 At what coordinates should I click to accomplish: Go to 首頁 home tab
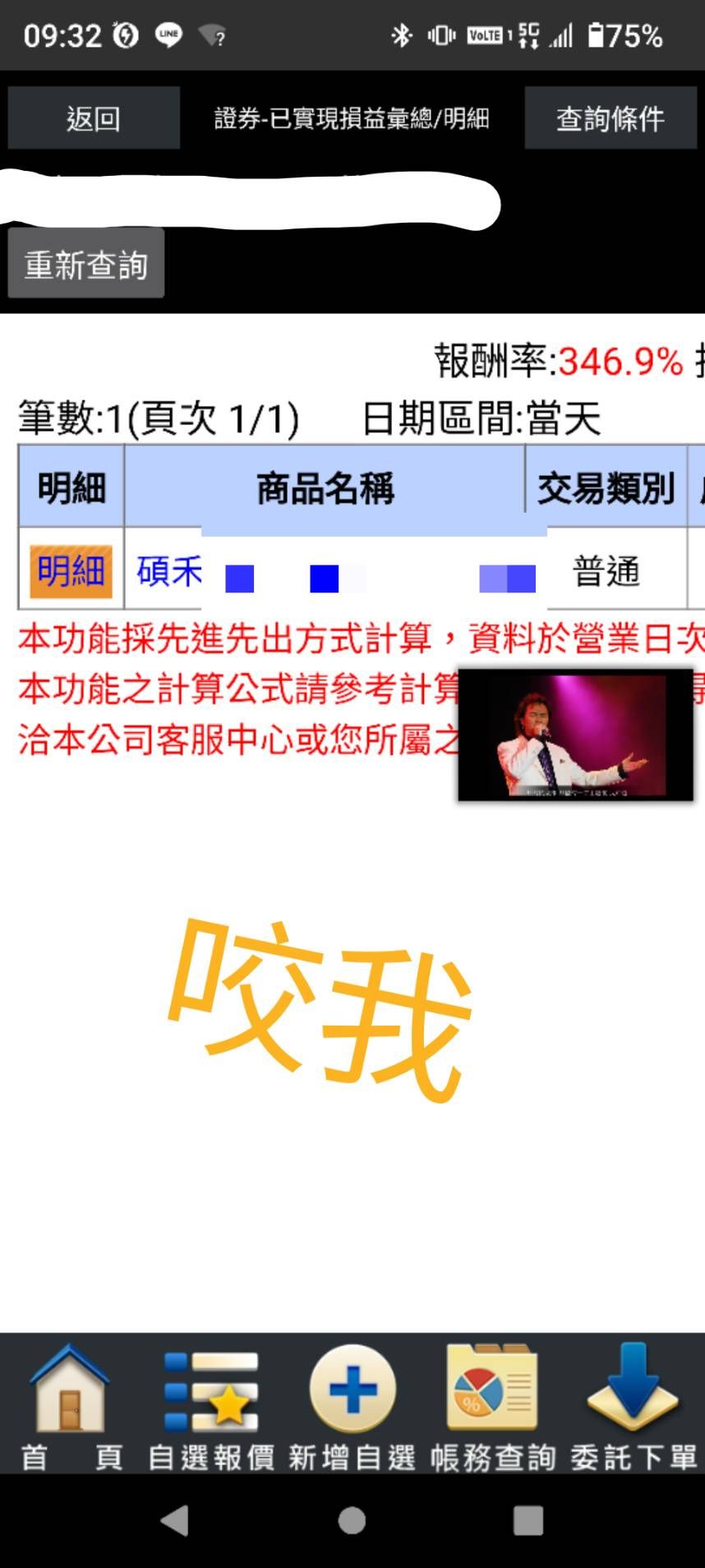[71, 1406]
